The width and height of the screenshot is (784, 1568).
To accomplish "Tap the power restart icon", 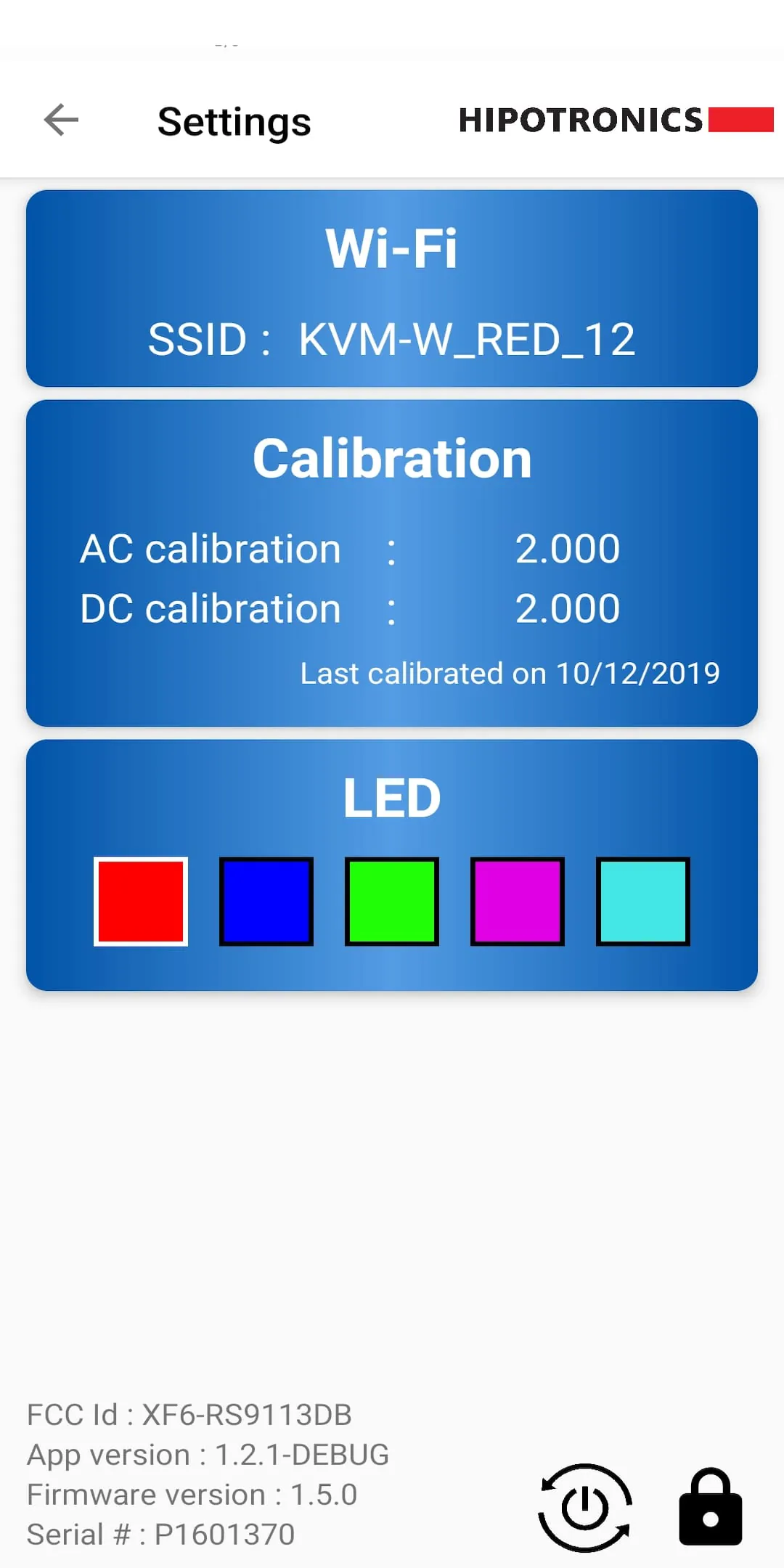I will pos(585,1508).
